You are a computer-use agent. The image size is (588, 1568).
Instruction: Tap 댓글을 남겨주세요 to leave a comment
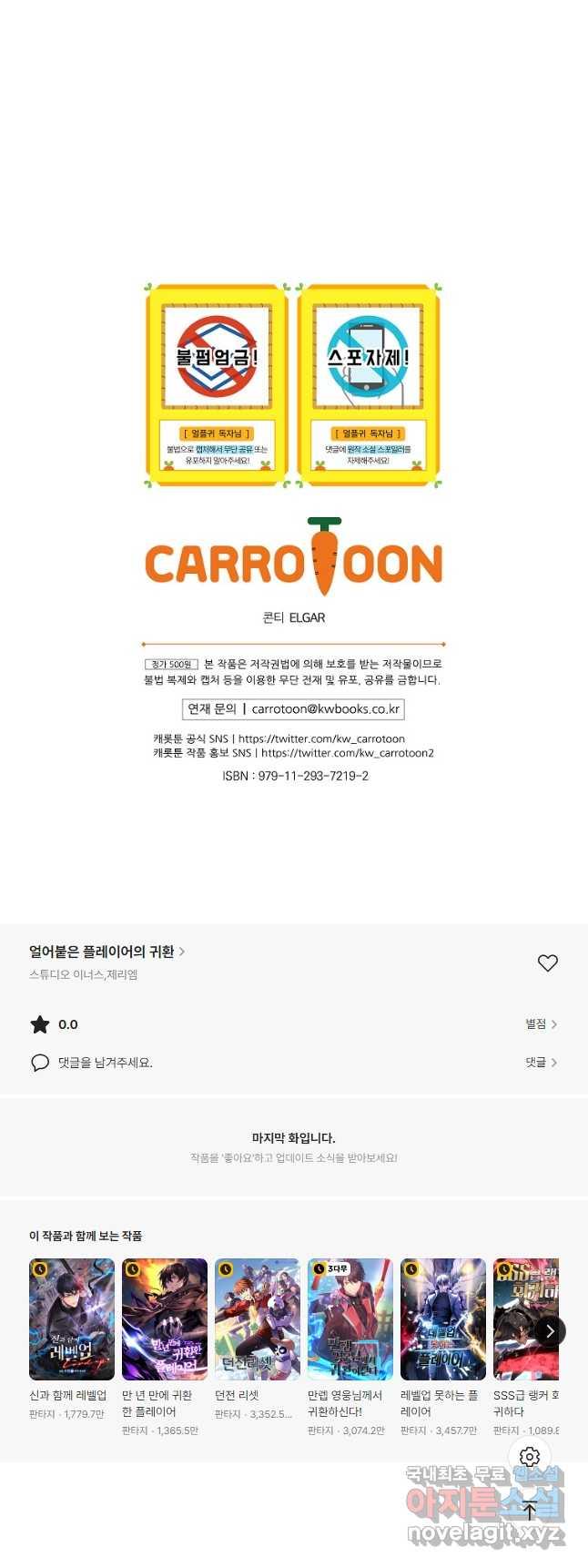click(x=105, y=1063)
